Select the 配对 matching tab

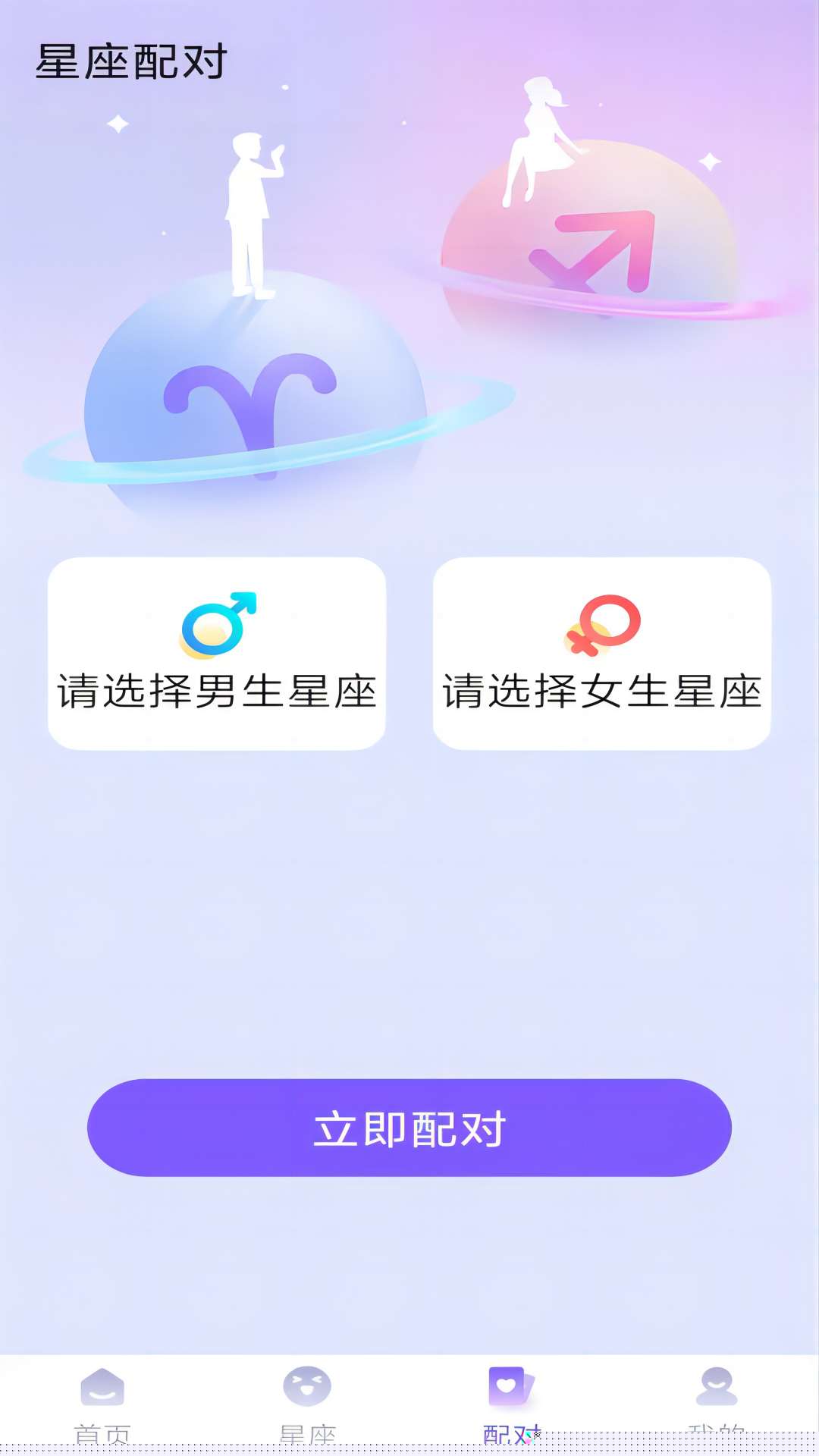511,1403
